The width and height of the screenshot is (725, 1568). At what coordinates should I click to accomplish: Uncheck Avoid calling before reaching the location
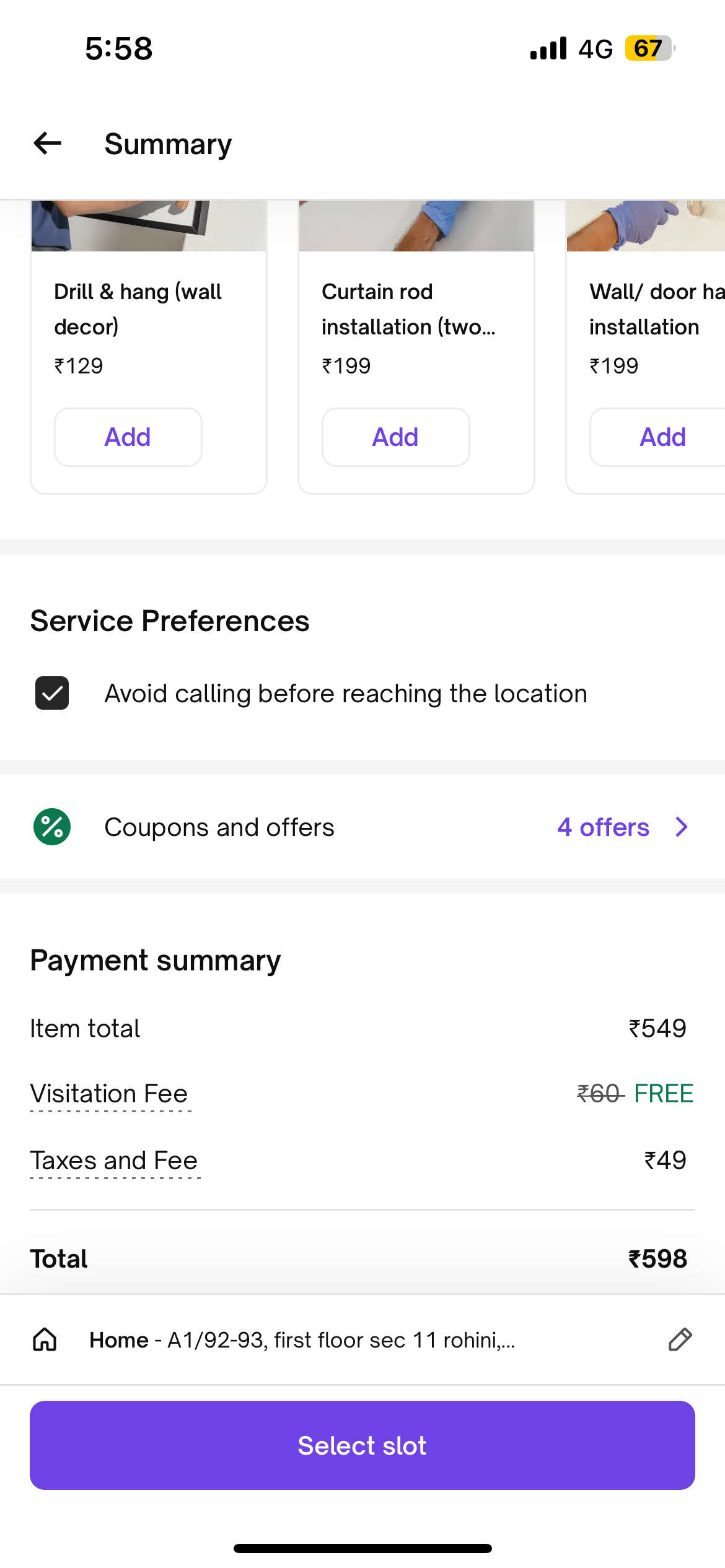pos(52,693)
